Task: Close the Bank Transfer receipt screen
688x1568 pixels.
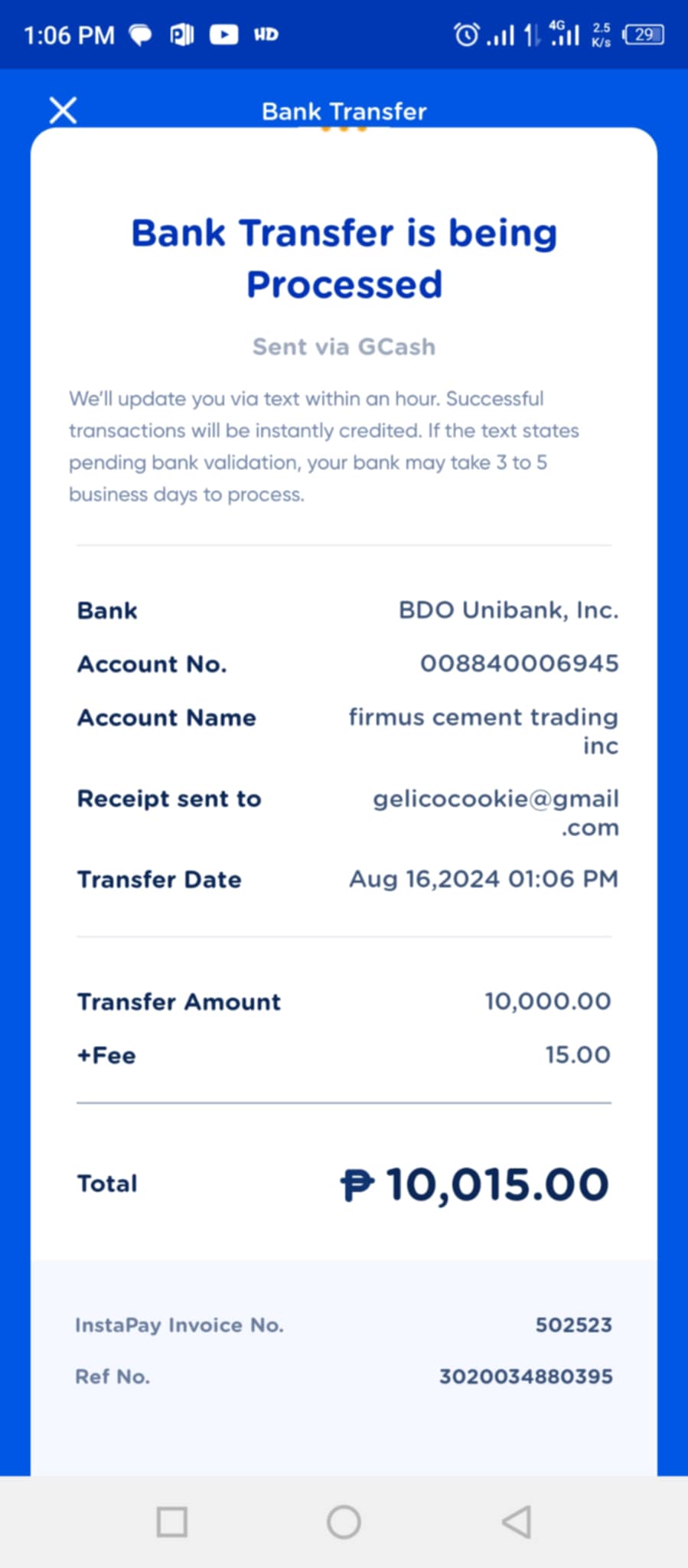Action: (63, 110)
